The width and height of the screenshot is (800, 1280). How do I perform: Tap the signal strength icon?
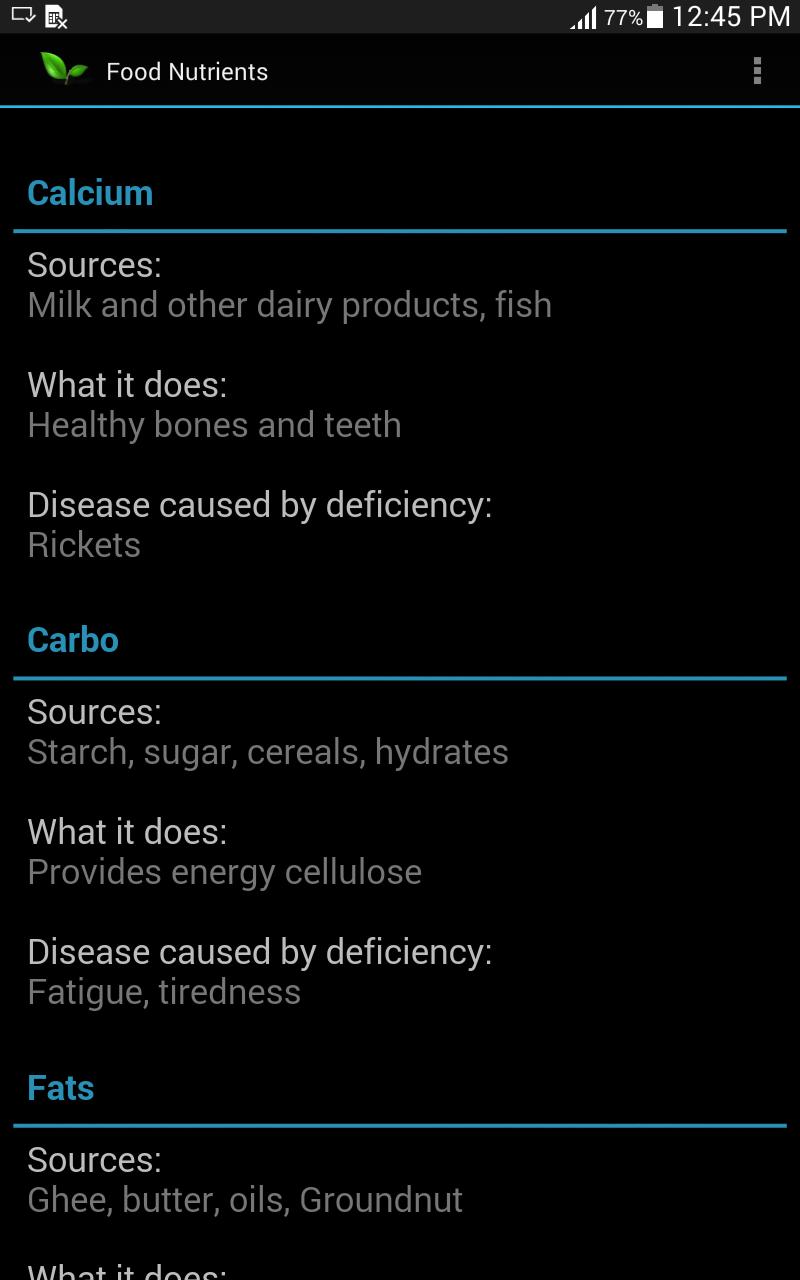tap(585, 17)
